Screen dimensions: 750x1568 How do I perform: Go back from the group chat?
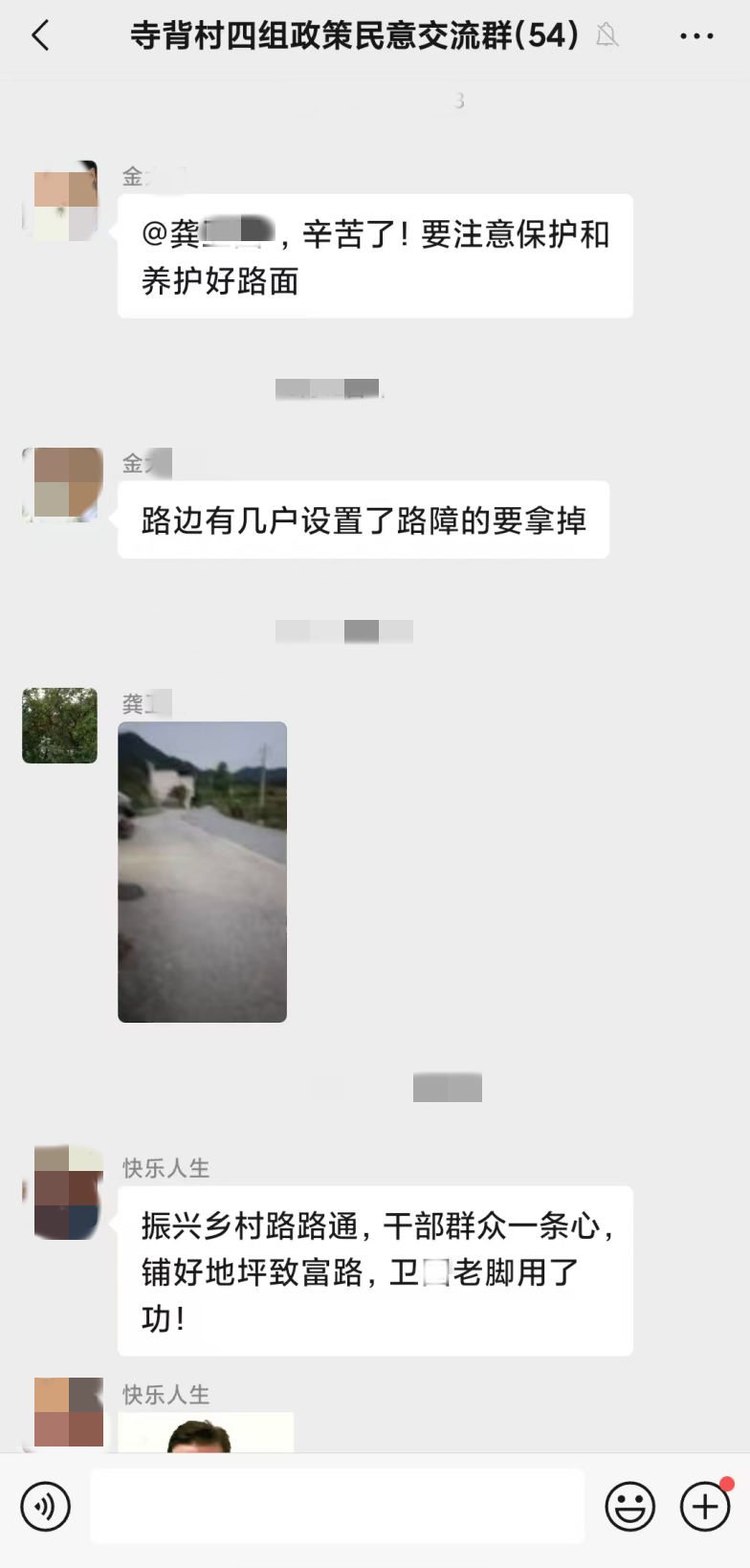click(x=40, y=36)
